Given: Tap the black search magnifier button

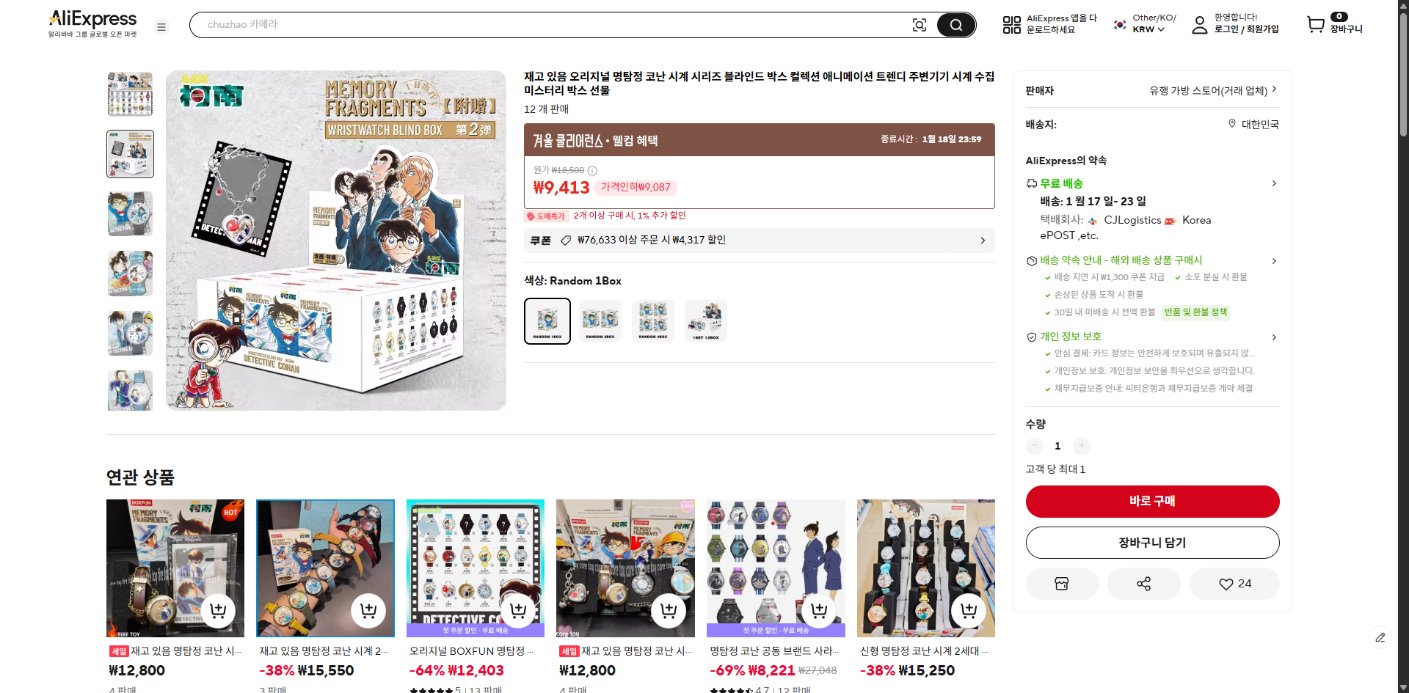Looking at the screenshot, I should (956, 25).
